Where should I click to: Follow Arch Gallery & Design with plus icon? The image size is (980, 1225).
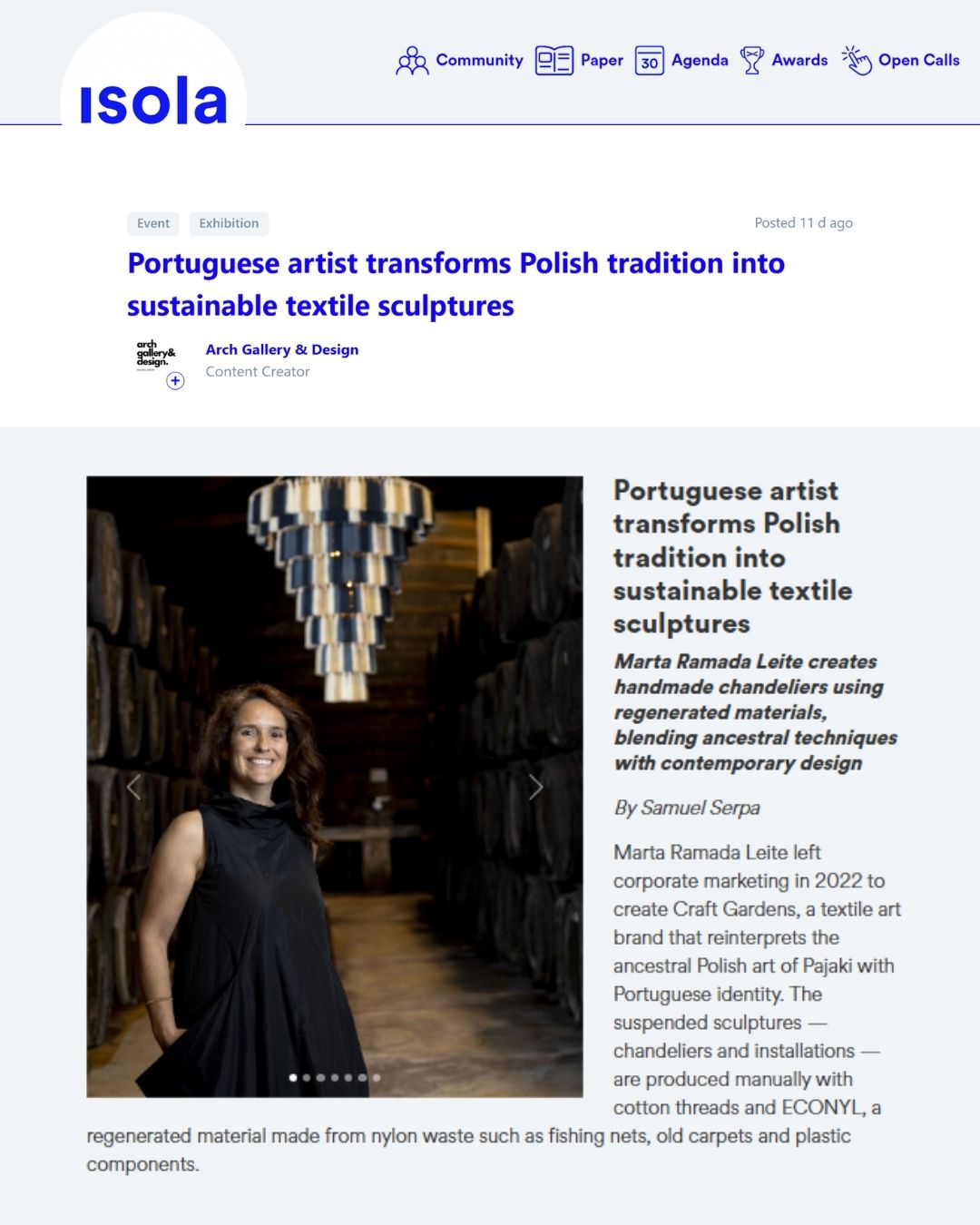176,381
